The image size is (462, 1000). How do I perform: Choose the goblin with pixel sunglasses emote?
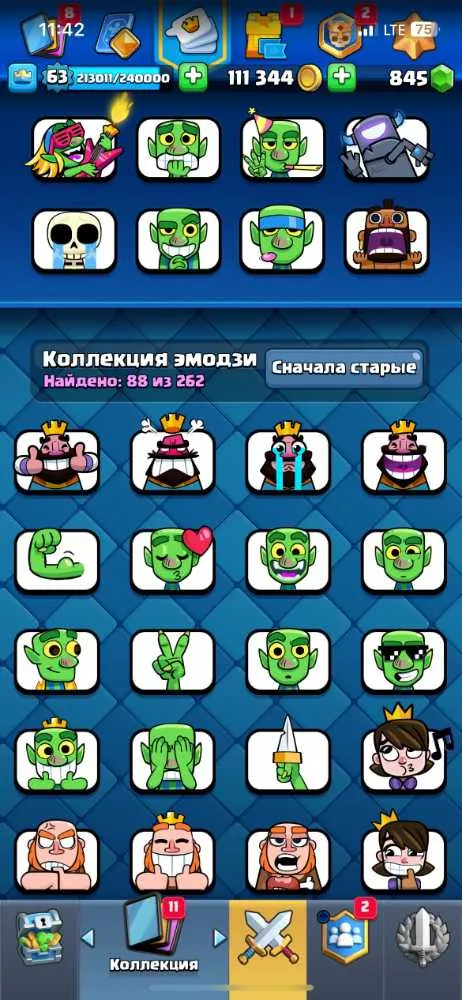[x=403, y=661]
